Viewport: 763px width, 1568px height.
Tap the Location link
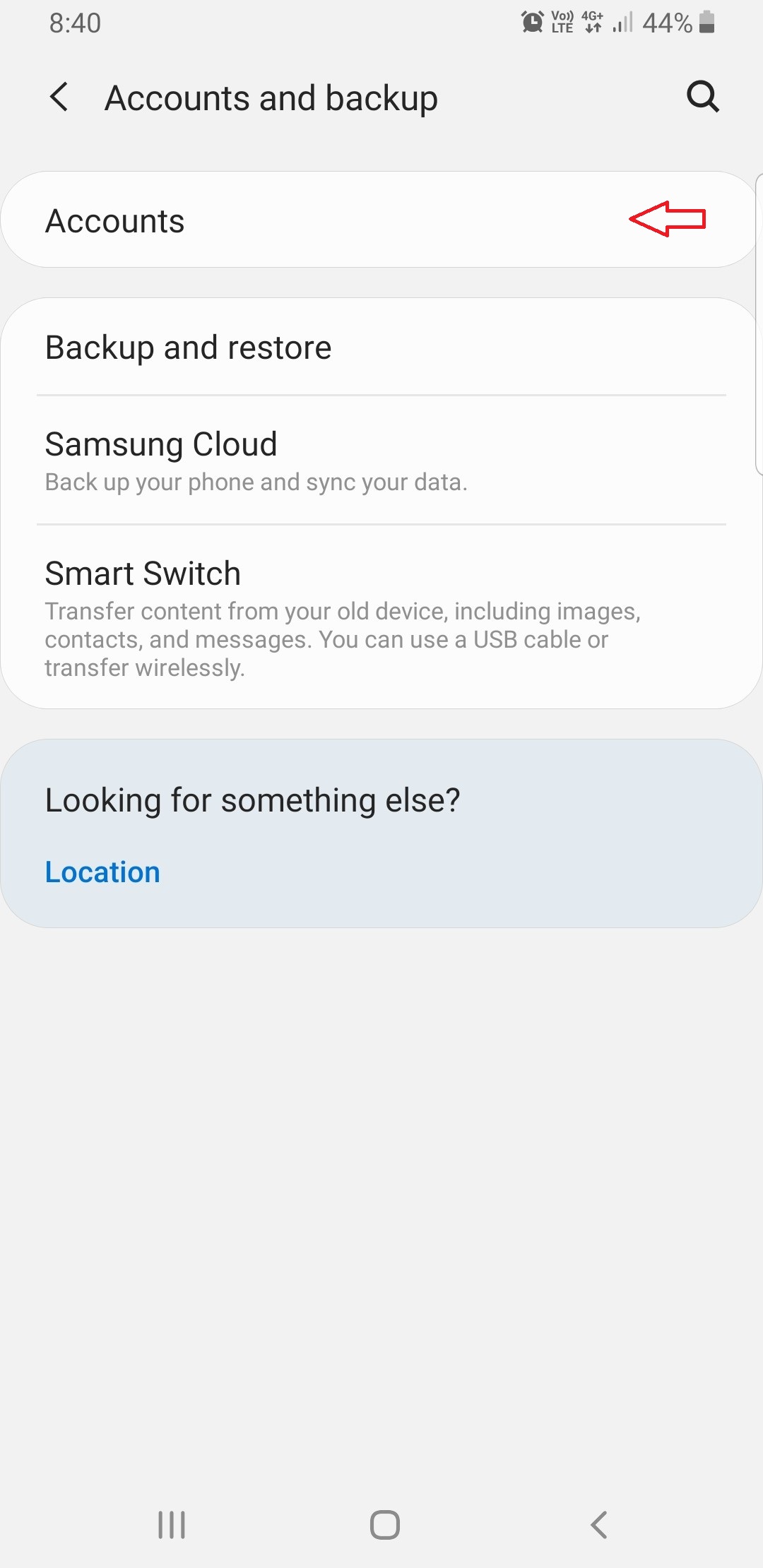(x=102, y=872)
